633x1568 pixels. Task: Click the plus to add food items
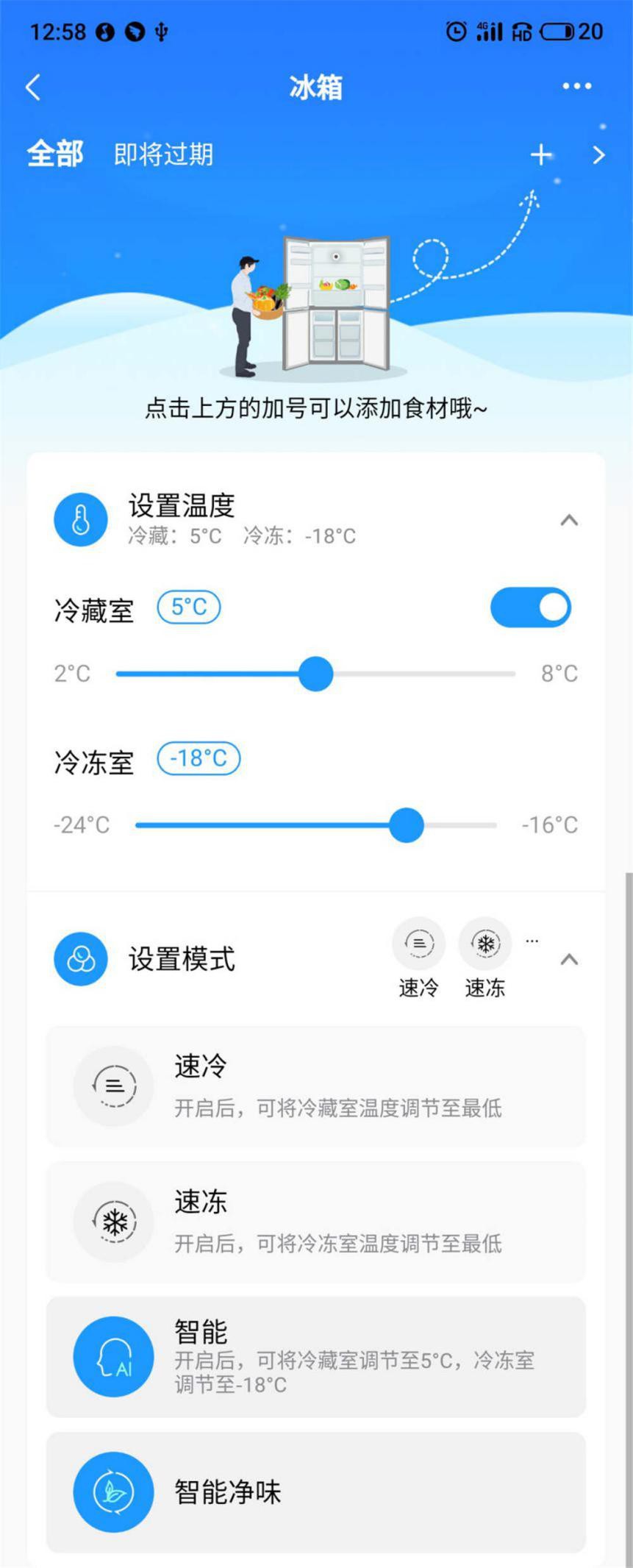coord(540,154)
